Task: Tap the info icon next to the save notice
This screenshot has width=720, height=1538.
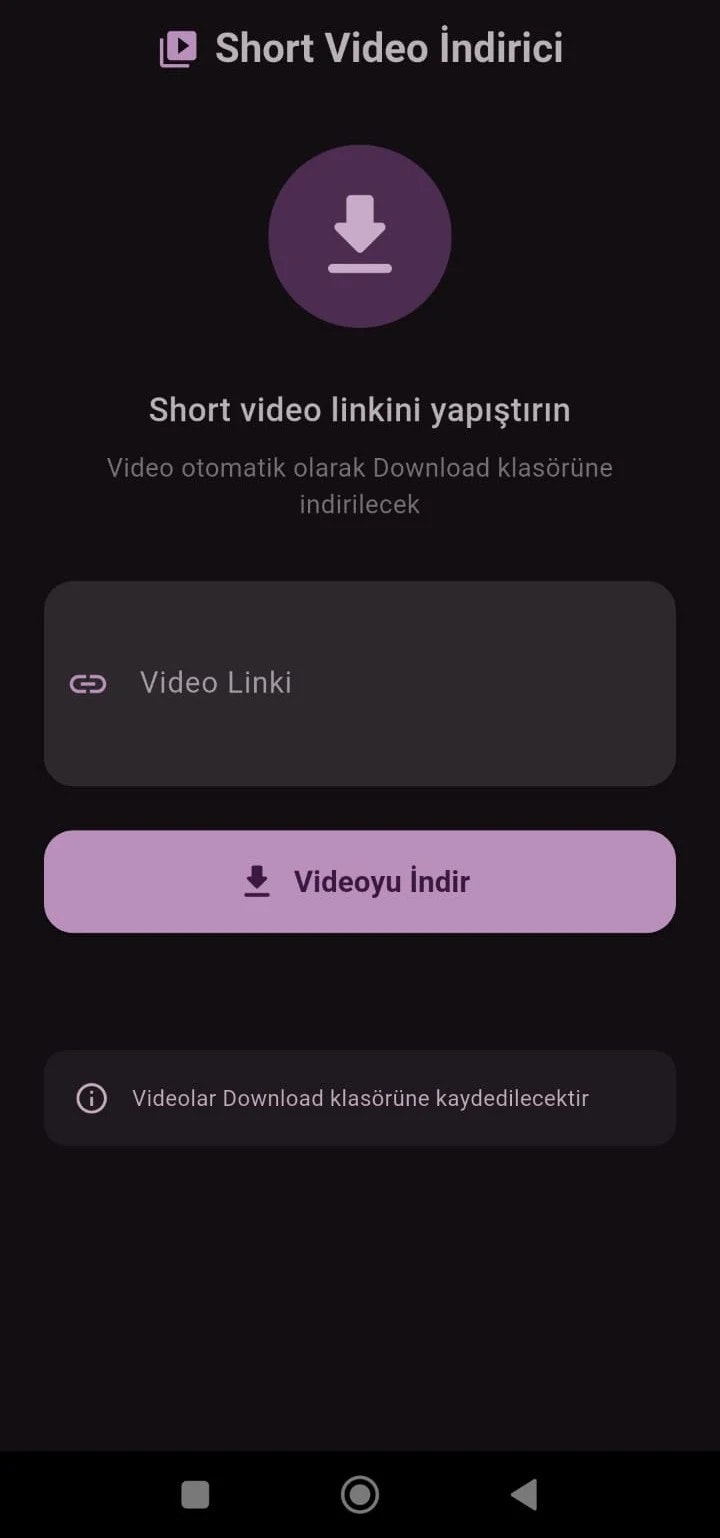Action: tap(91, 1098)
